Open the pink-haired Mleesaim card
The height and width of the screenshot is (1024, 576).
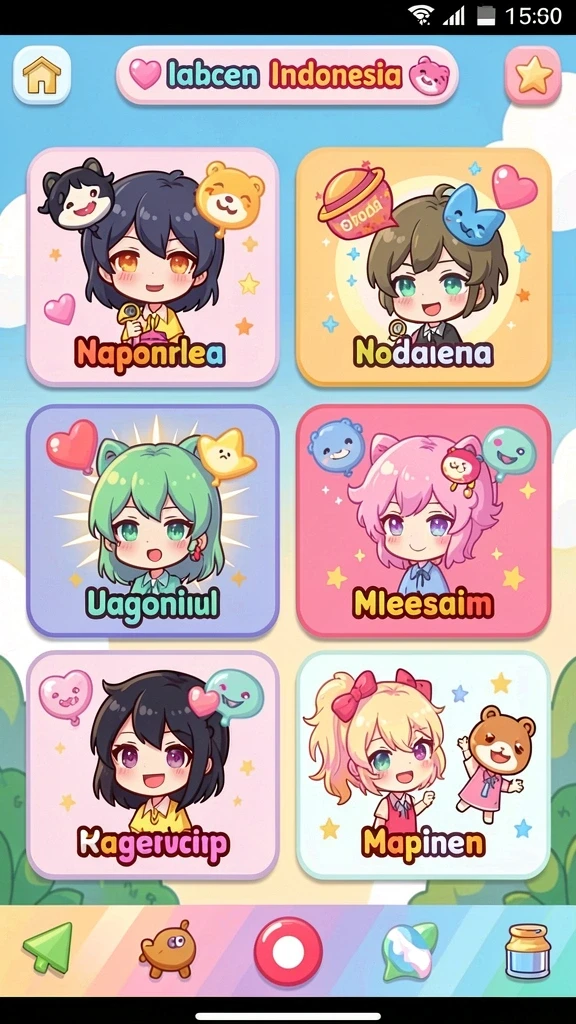point(424,520)
